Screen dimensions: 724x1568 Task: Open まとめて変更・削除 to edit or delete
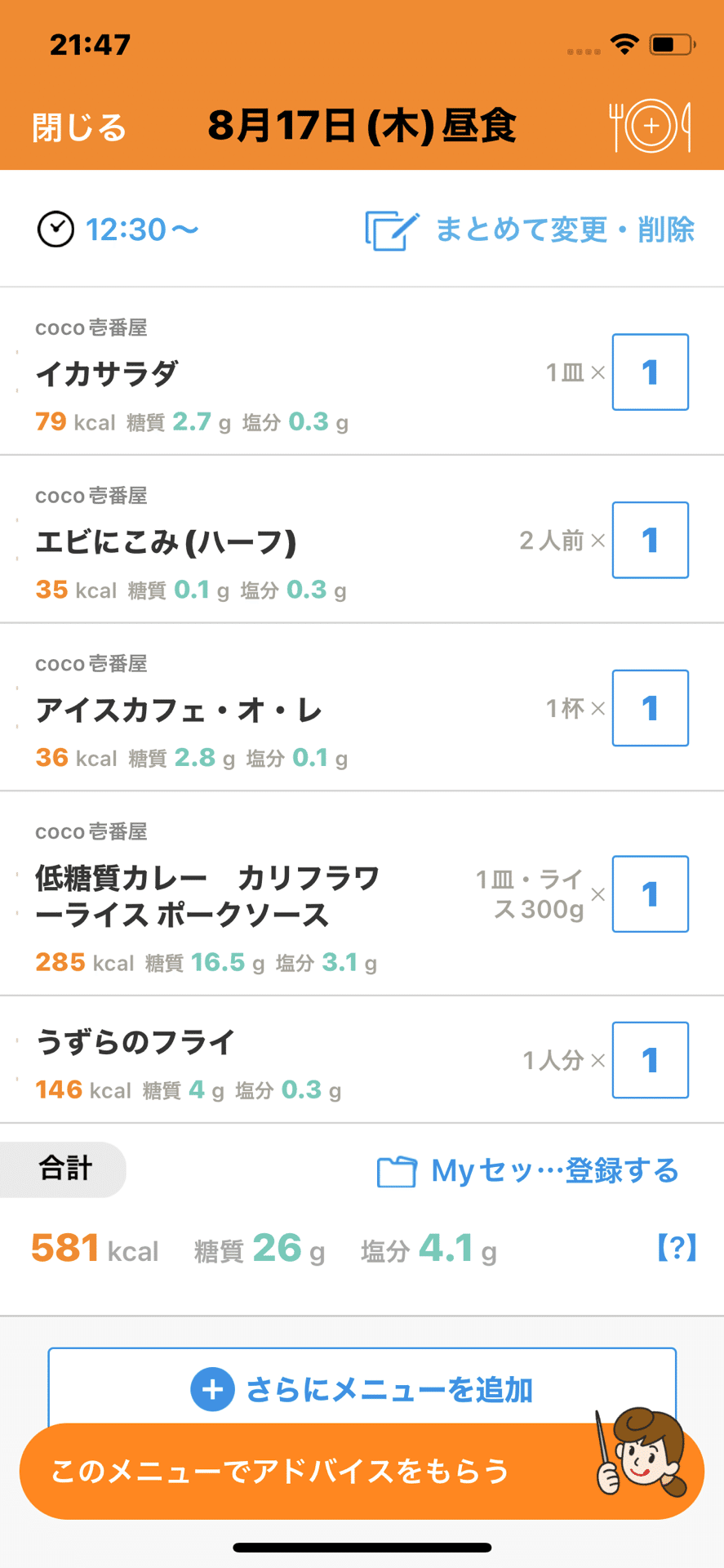[530, 230]
